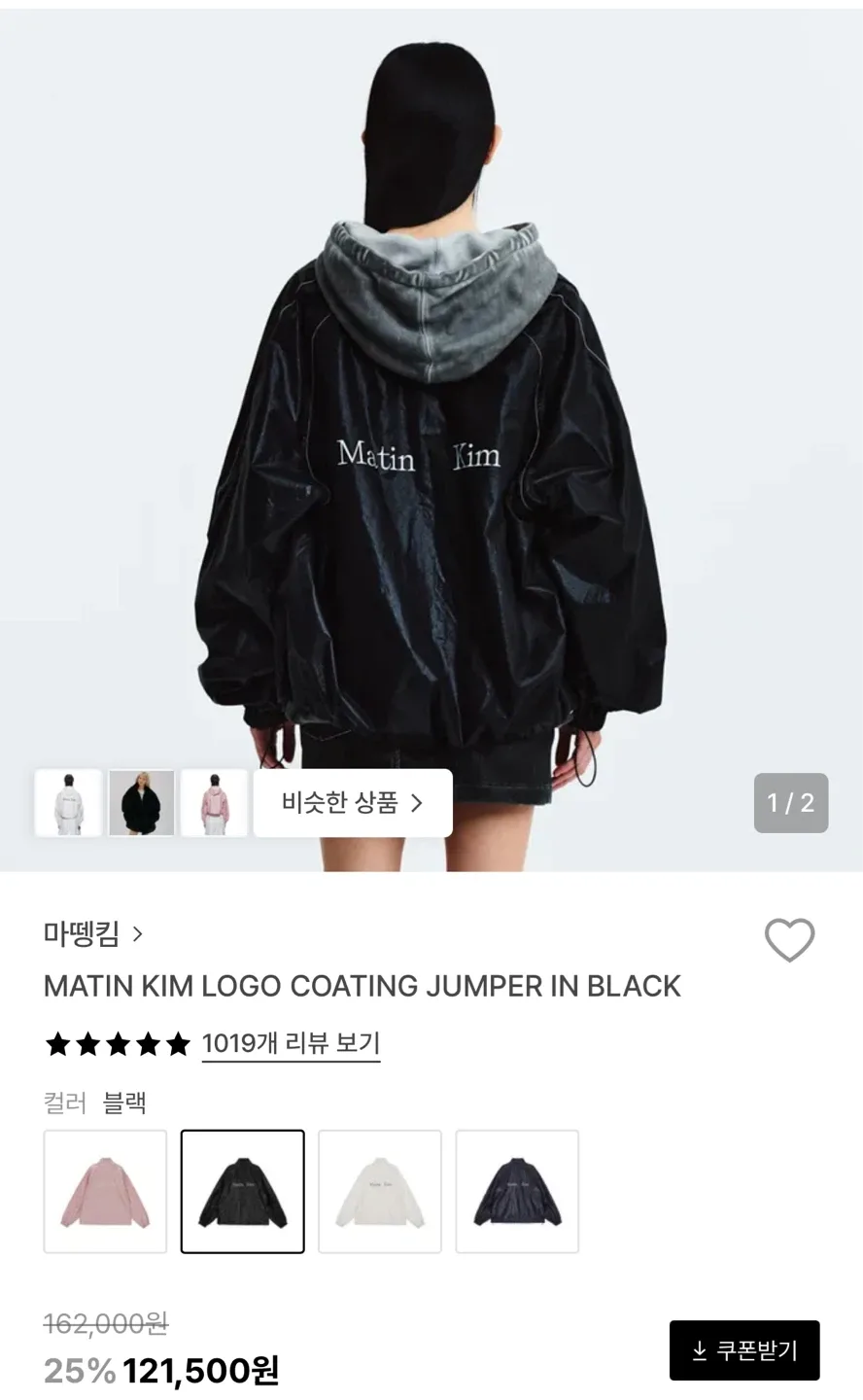Image resolution: width=863 pixels, height=1400 pixels.
Task: Open 비슷한 상품 similar products
Action: click(353, 803)
